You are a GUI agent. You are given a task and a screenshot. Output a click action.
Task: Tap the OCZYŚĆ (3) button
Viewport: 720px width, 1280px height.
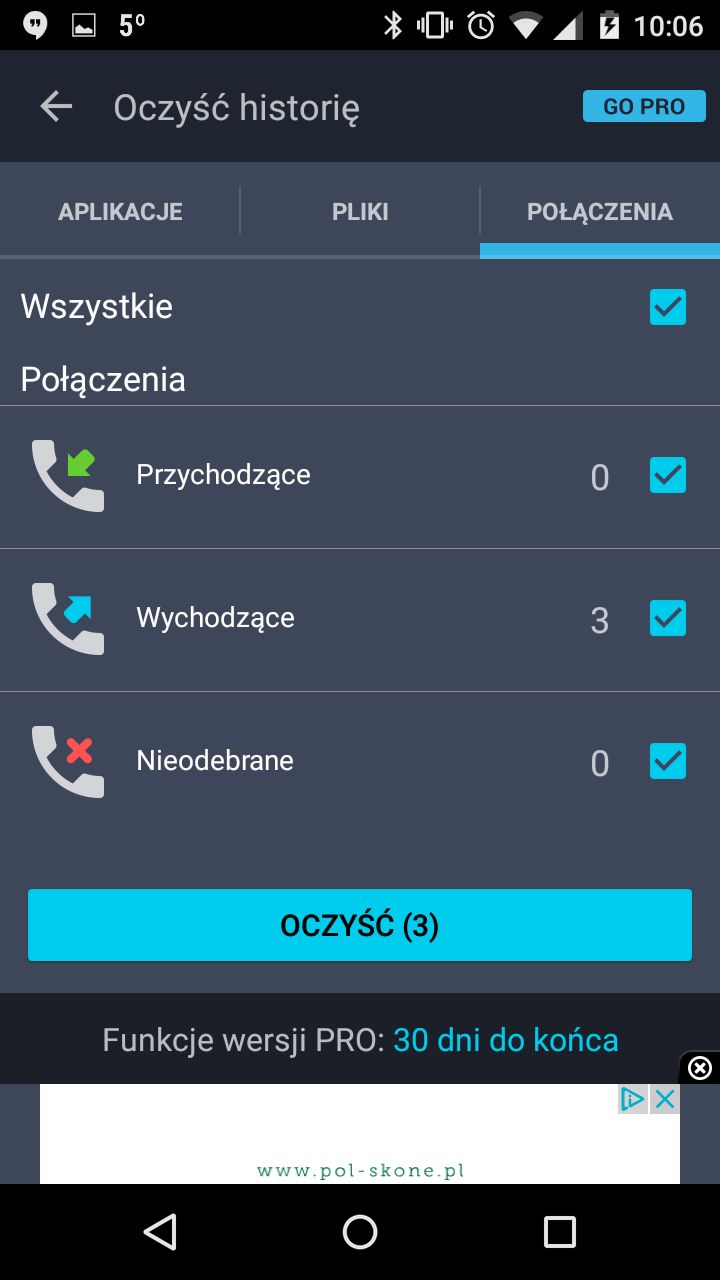pyautogui.click(x=360, y=925)
